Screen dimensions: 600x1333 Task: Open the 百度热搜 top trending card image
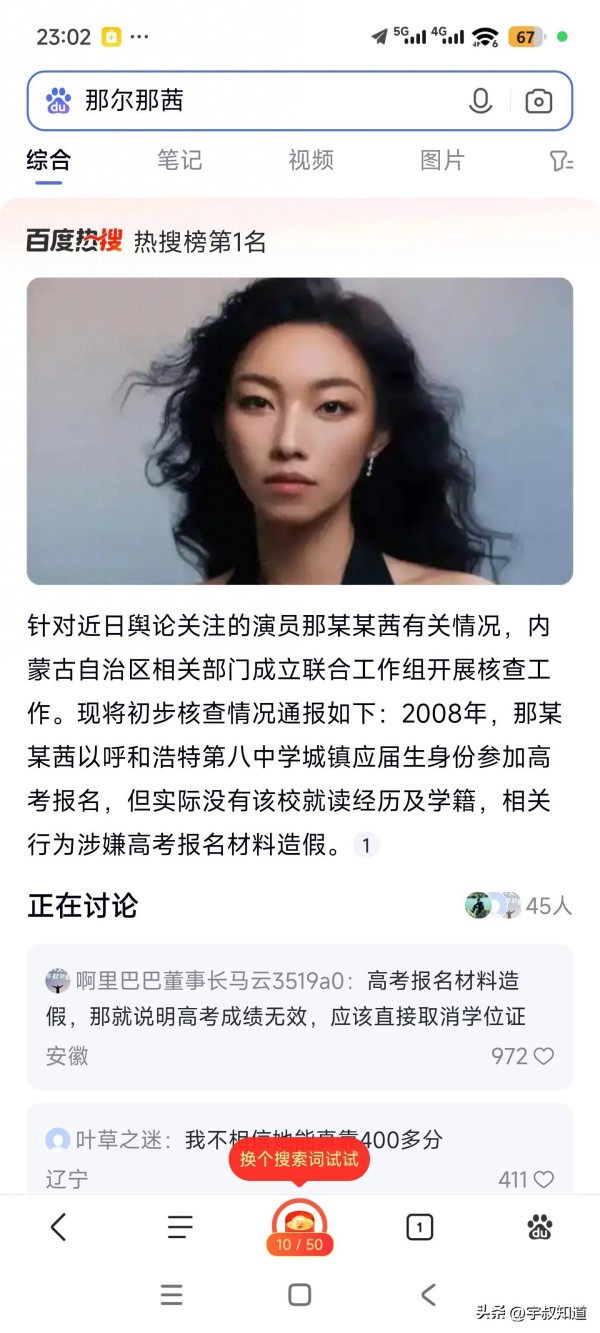click(x=300, y=431)
